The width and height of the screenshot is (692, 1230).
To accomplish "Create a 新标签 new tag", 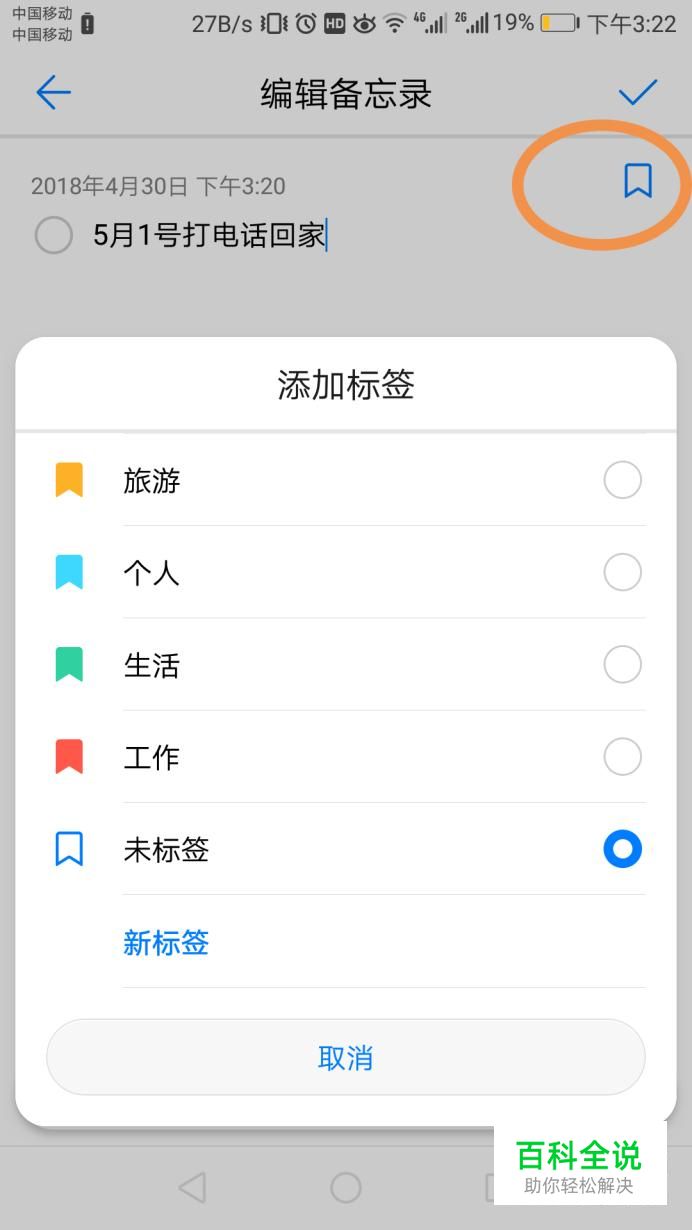I will coord(166,942).
